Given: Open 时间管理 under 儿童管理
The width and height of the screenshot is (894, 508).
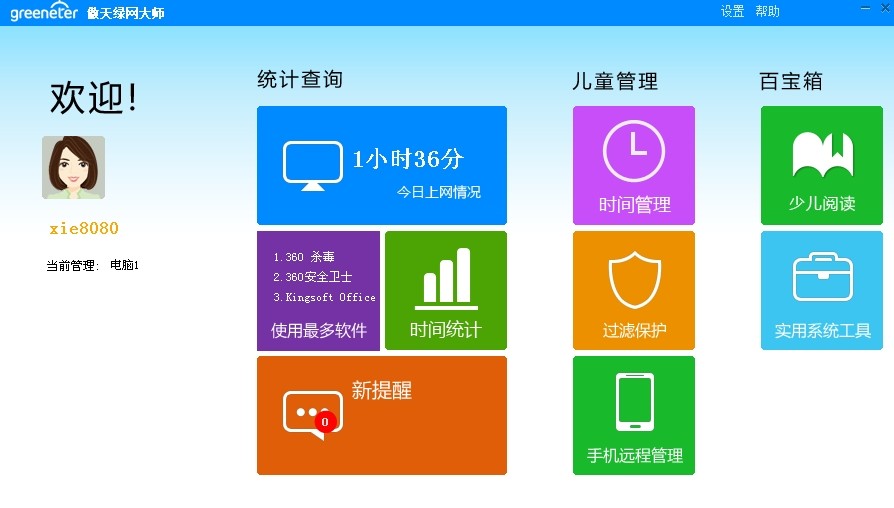Looking at the screenshot, I should tap(633, 165).
